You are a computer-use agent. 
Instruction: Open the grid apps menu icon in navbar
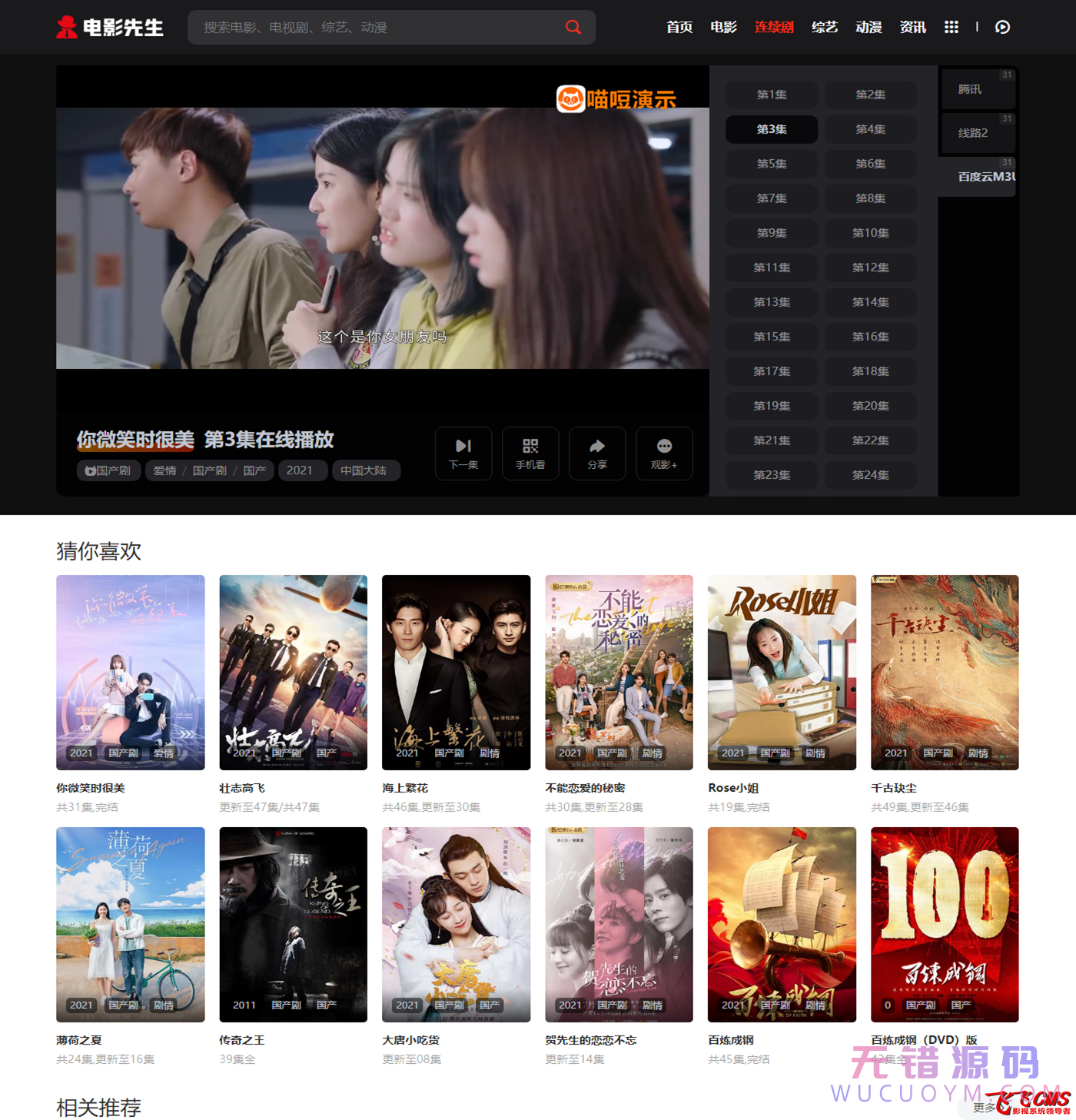click(951, 26)
